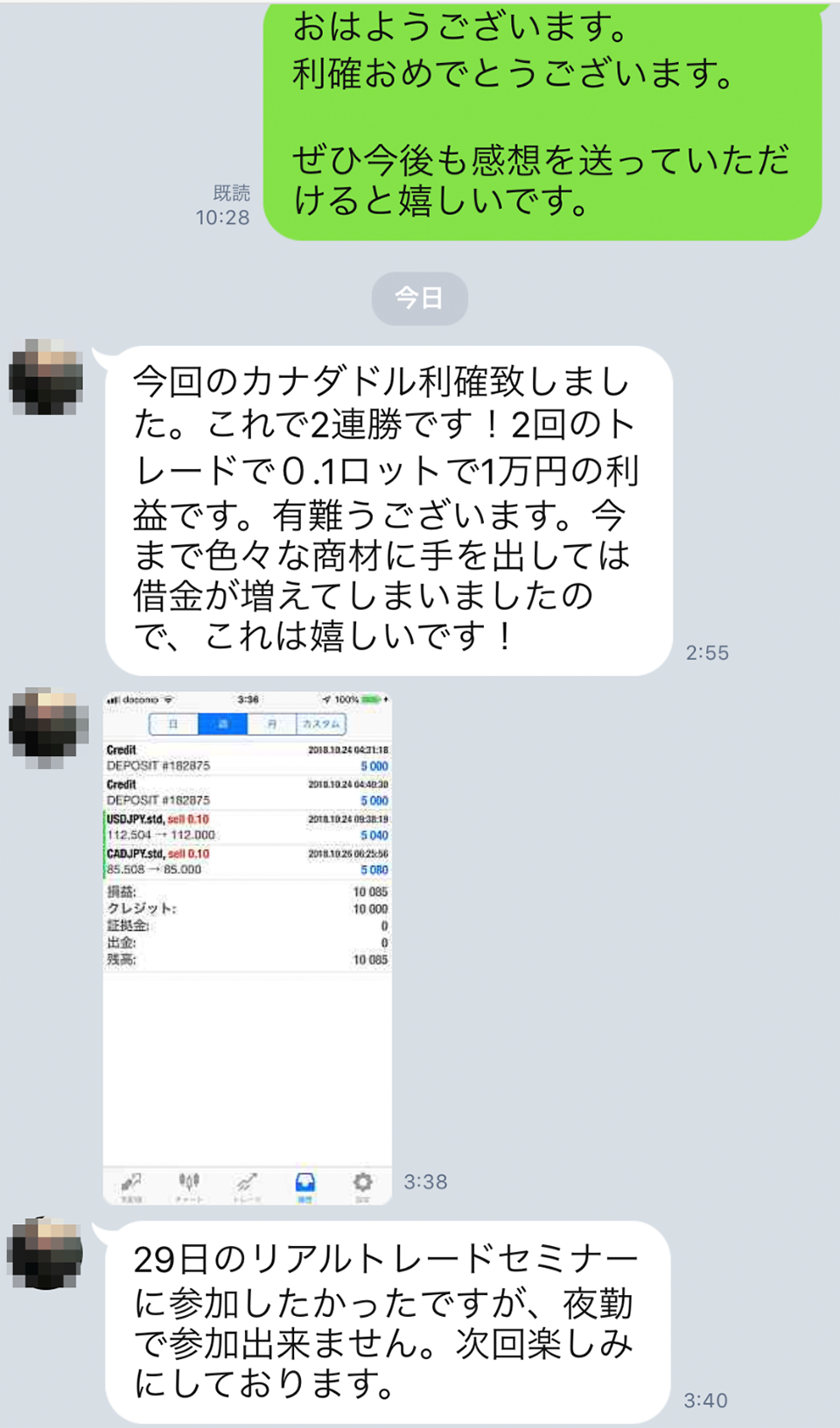Open sender's avatar beside the 29日のリアルトレードセミナー message
Screen dimensions: 840x1428
click(45, 1253)
